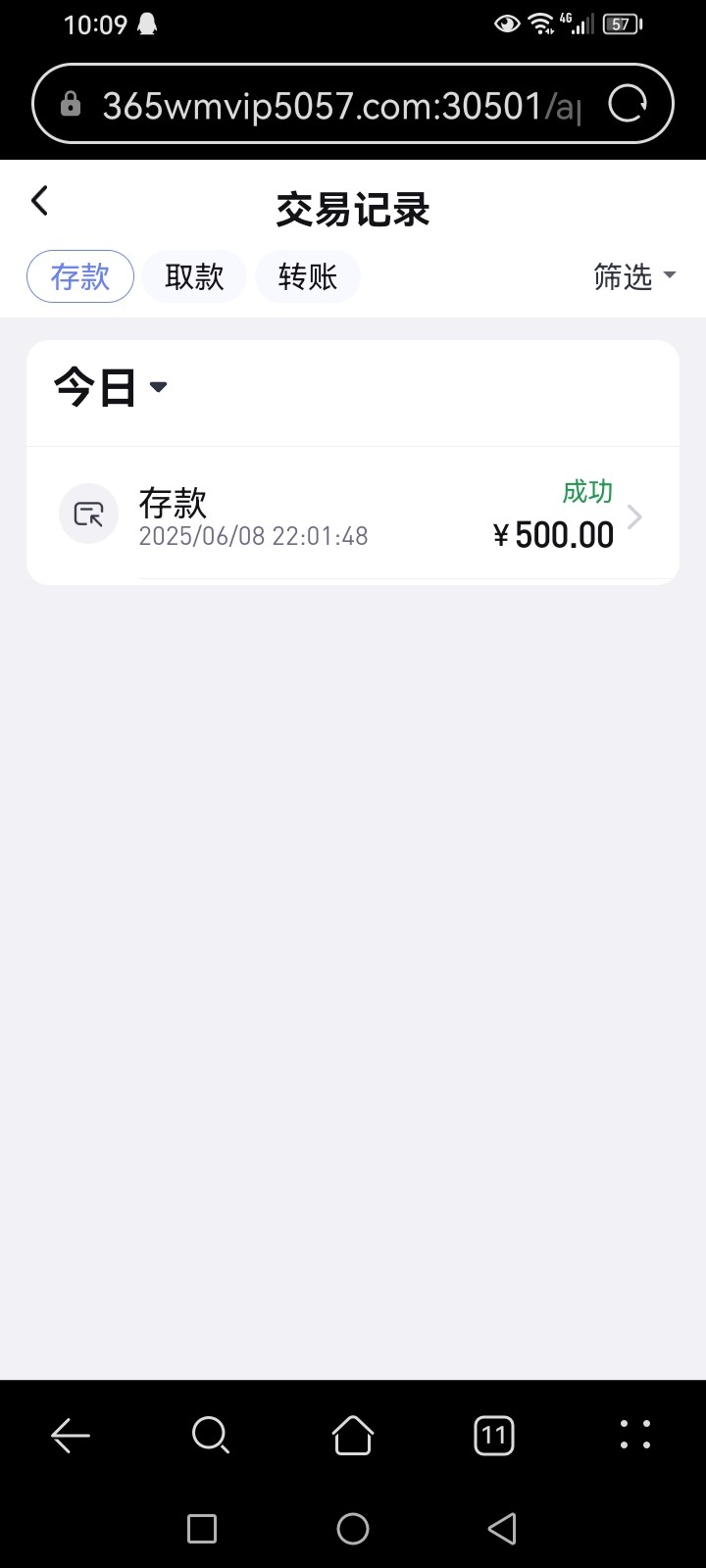Expand the 今日 date range dropdown
706x1568 pixels.
coord(110,387)
